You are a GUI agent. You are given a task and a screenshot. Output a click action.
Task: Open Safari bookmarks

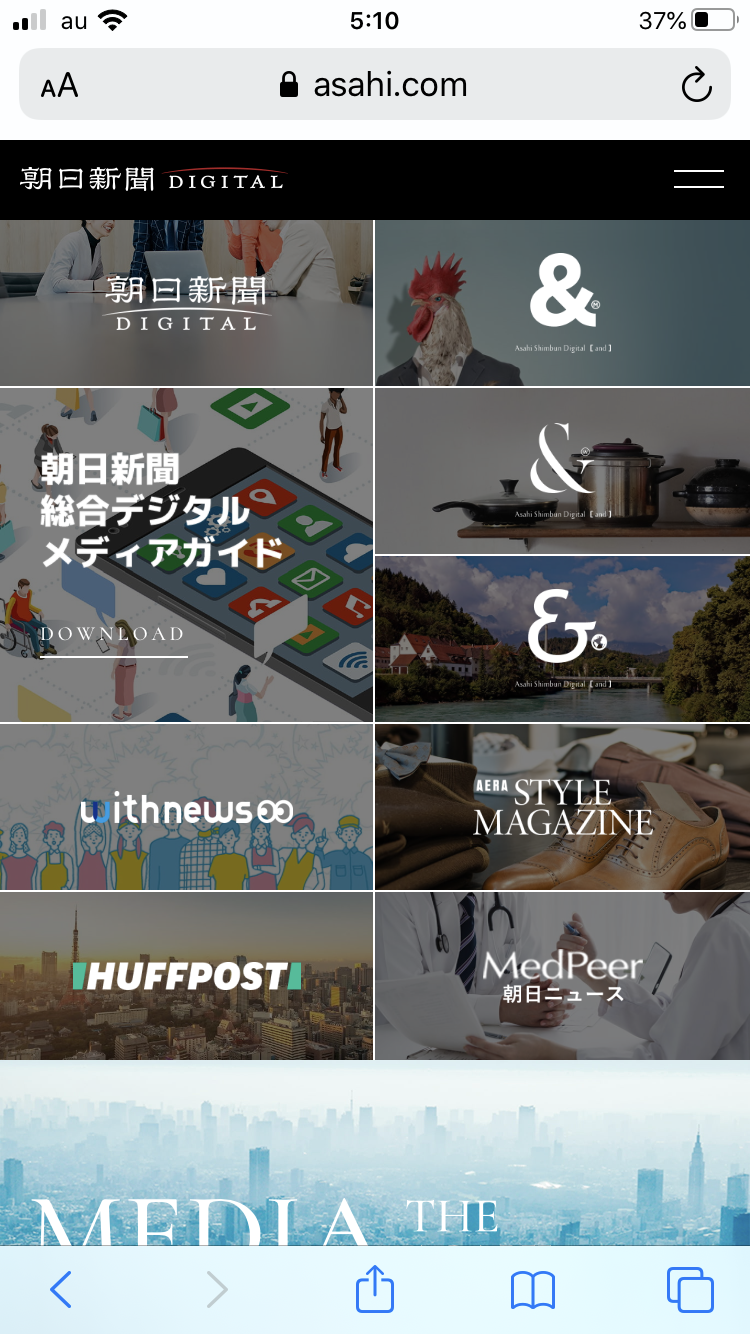[532, 1290]
